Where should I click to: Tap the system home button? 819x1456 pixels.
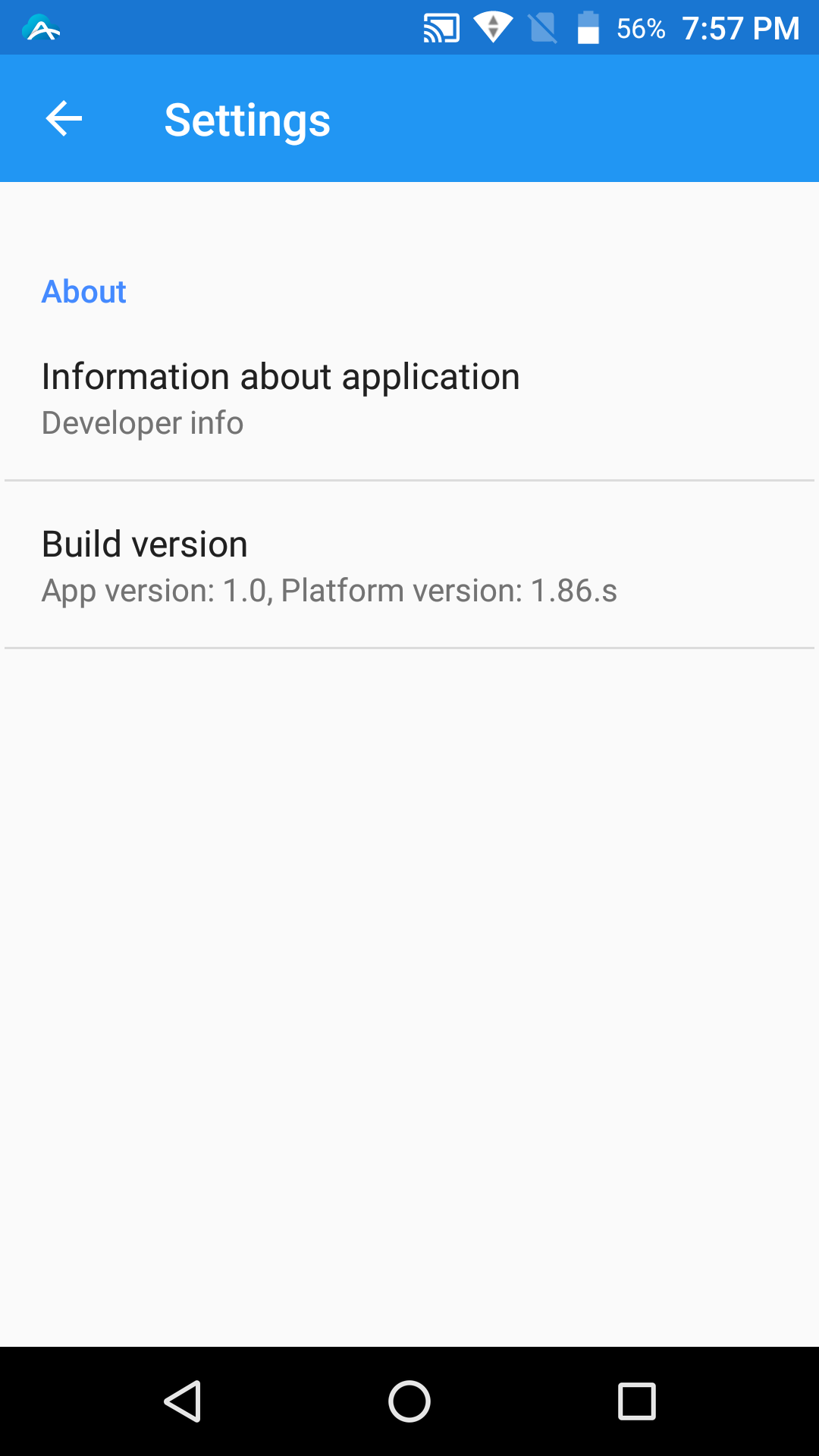tap(409, 1401)
